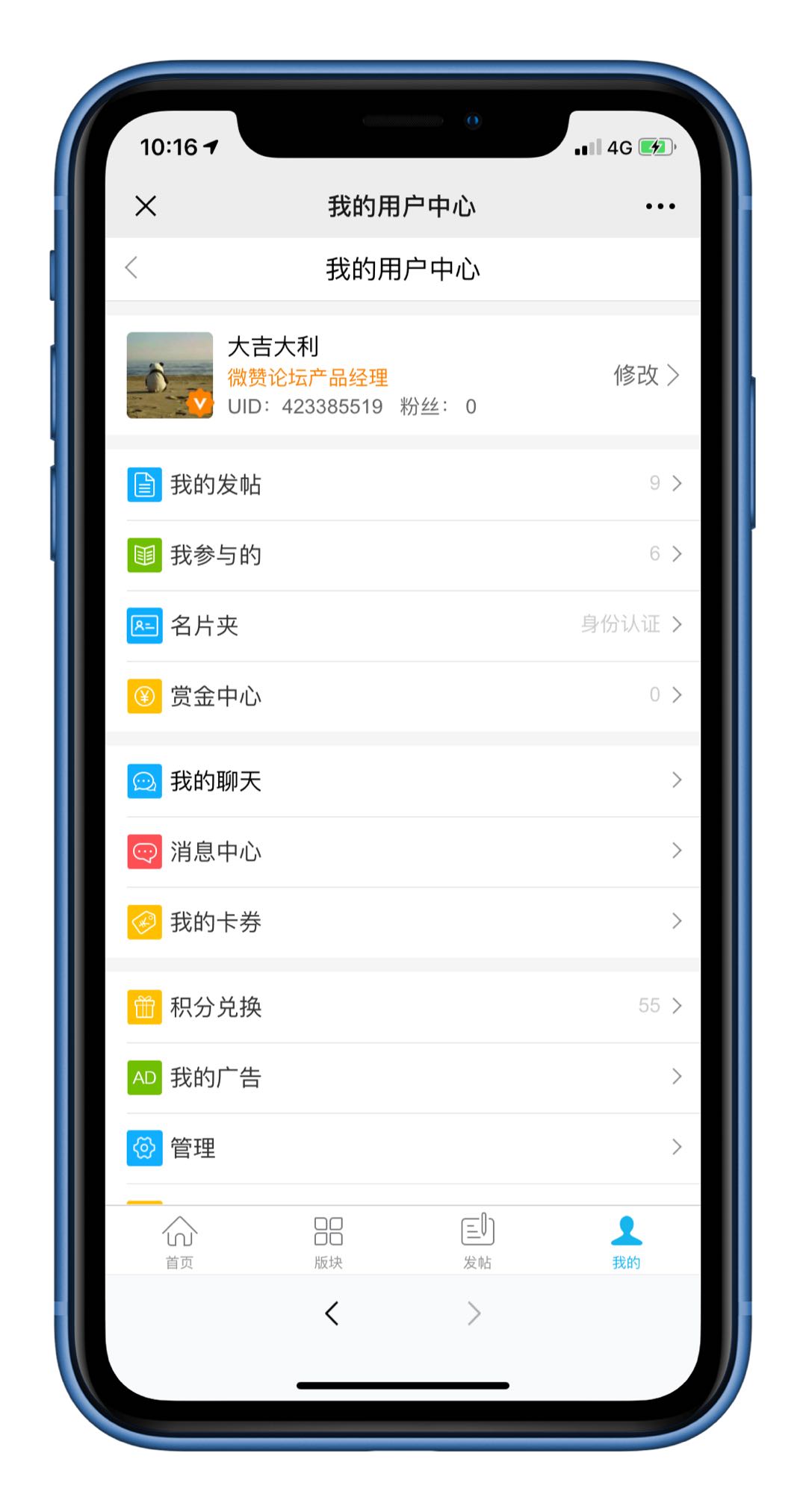Tap the browser back arrow at bottom
806x1512 pixels.
point(332,1313)
